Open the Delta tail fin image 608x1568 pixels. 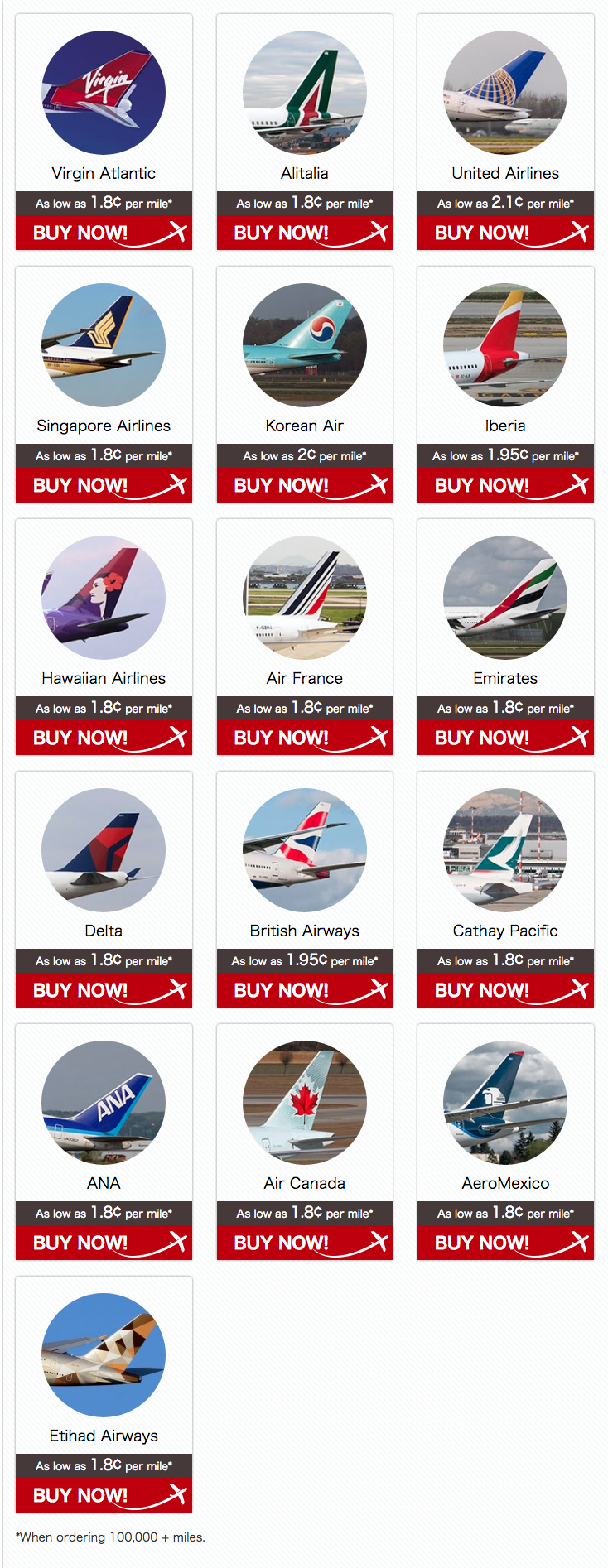click(x=104, y=850)
